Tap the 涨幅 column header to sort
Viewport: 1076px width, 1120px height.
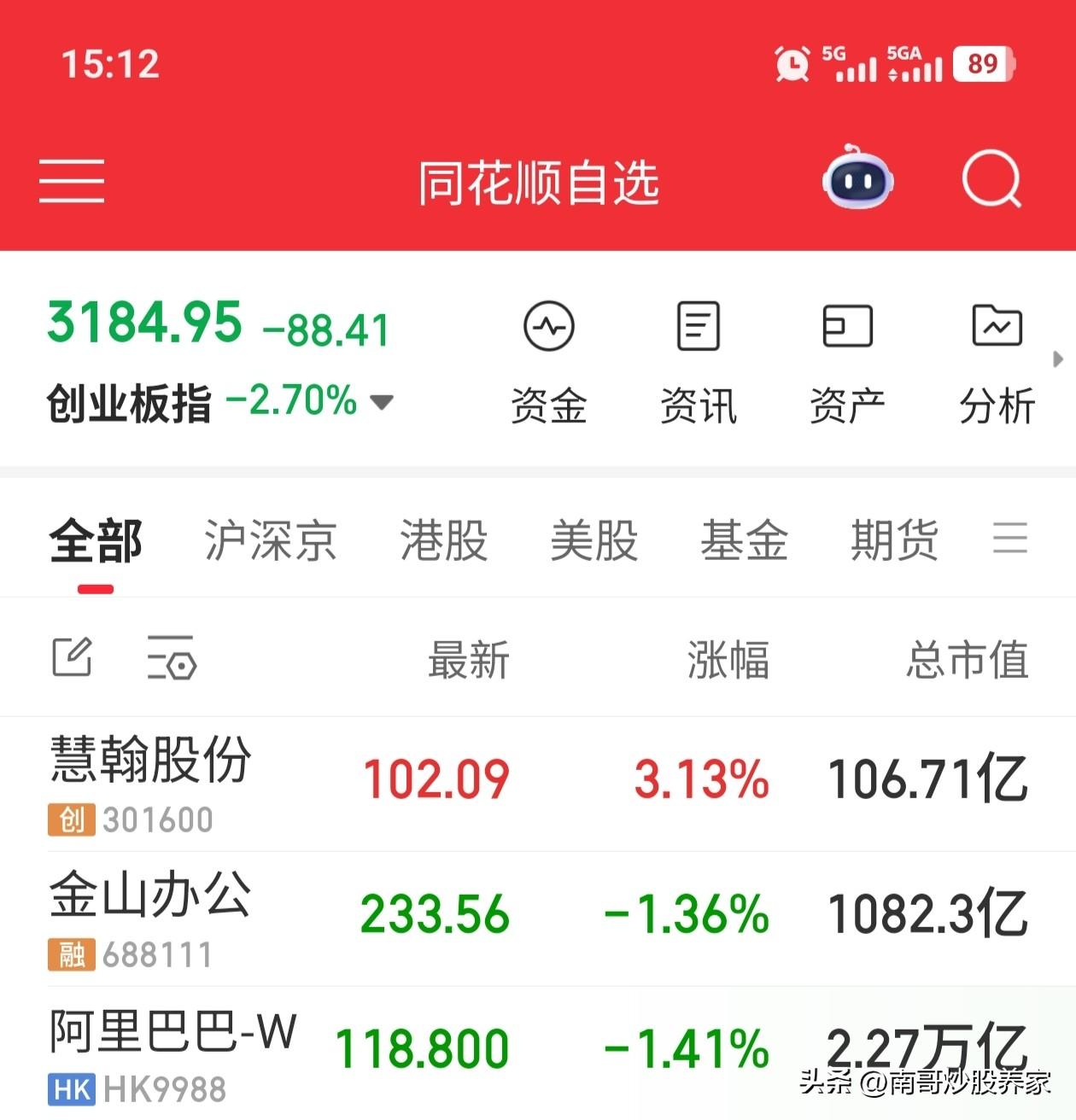click(x=727, y=658)
